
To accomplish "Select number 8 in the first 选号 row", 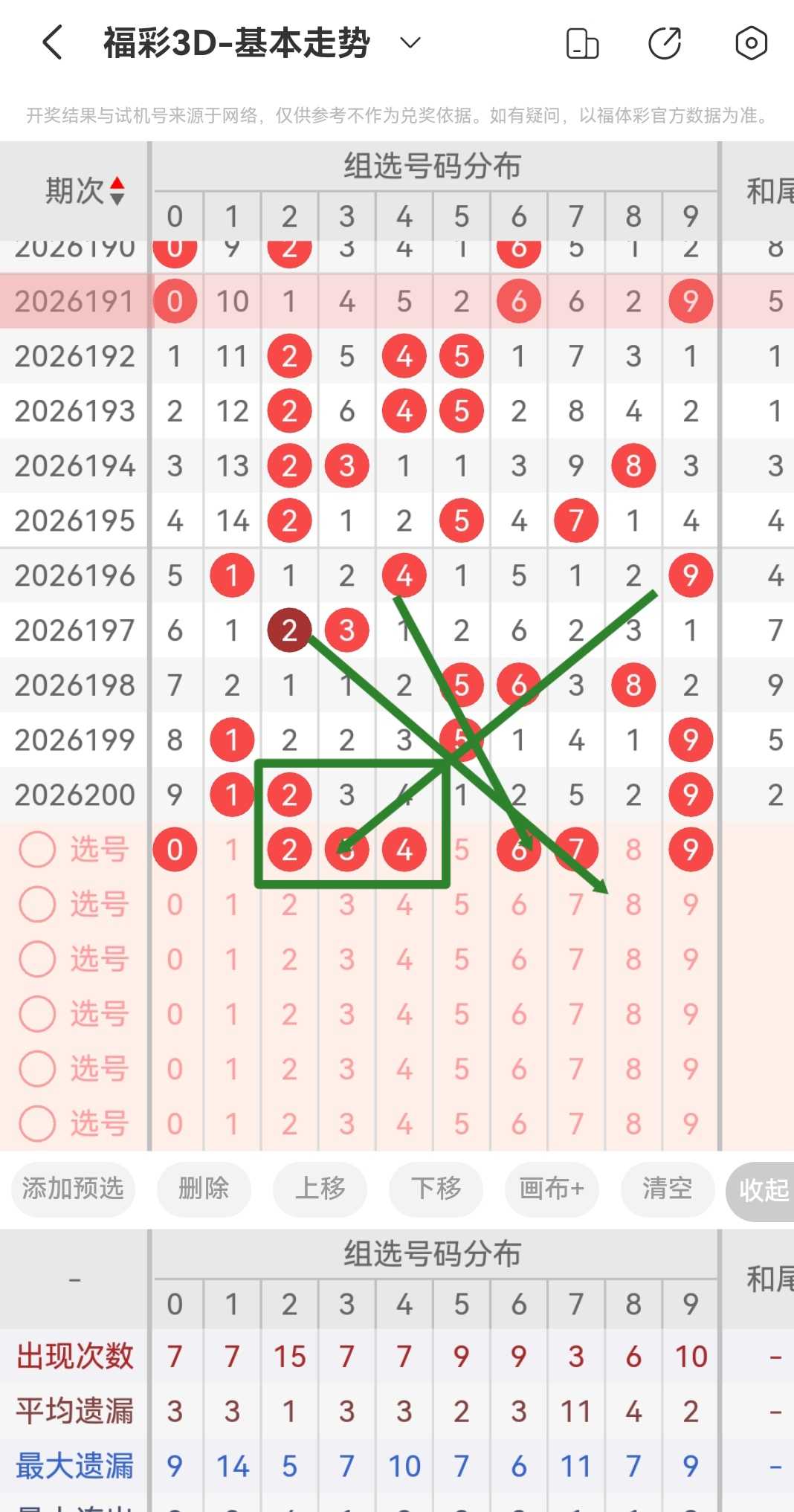I will tap(633, 850).
